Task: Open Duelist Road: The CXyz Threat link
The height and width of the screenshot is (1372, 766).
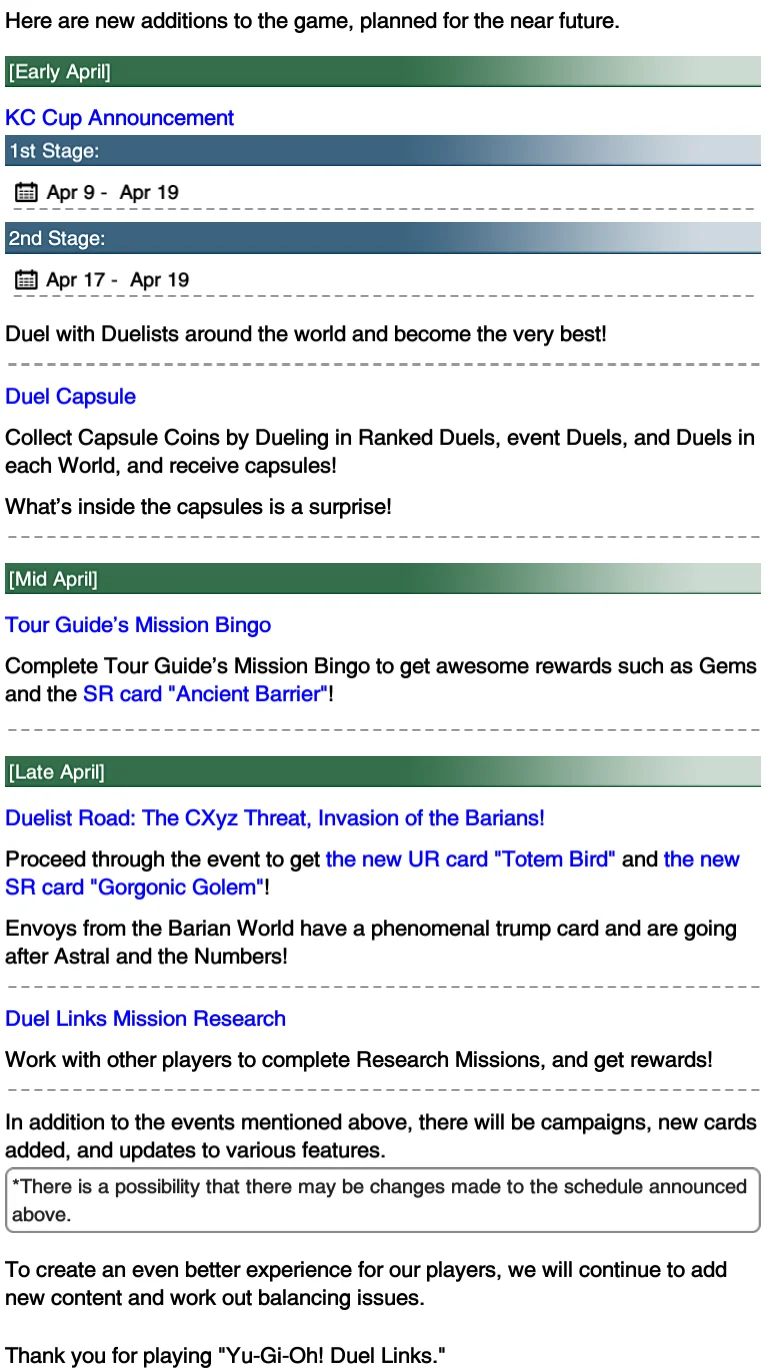Action: pos(275,818)
